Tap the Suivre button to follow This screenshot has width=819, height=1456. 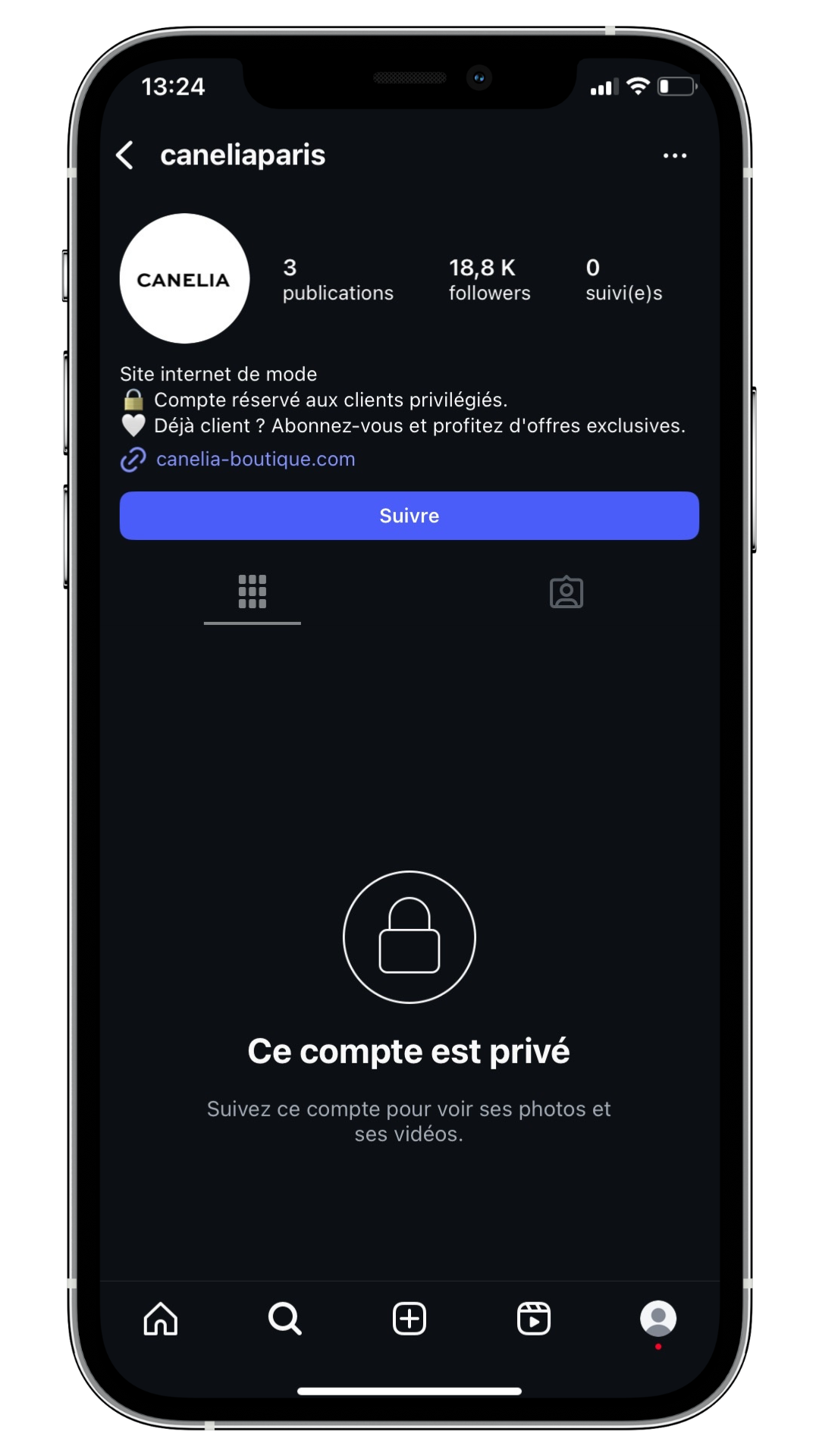[x=409, y=516]
